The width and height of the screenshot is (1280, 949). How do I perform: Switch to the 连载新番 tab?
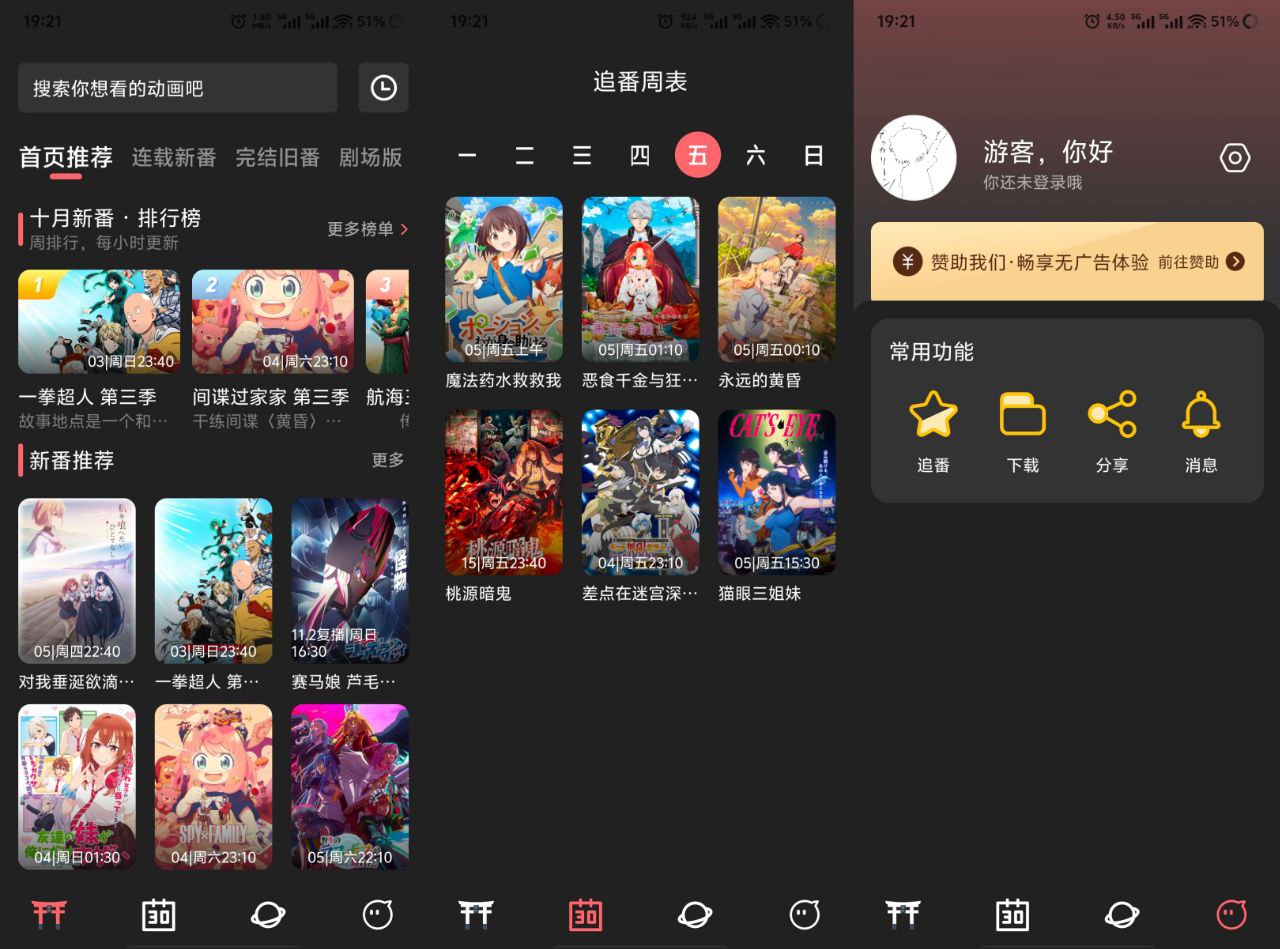(x=174, y=157)
